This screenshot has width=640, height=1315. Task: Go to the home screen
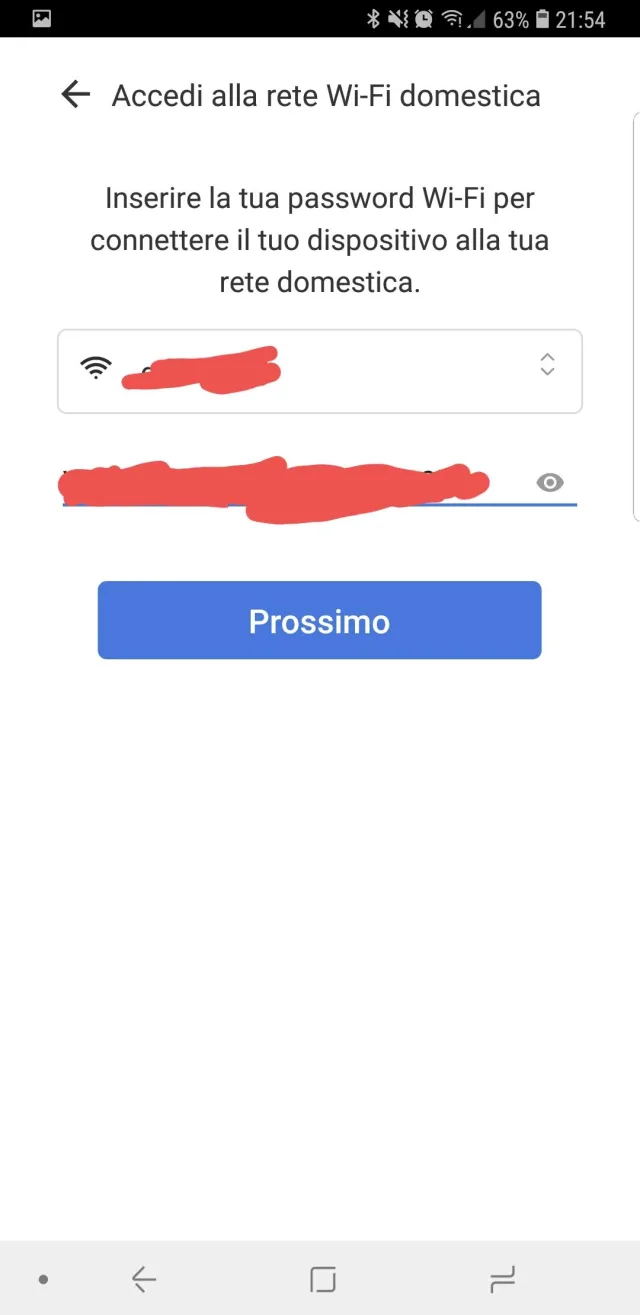point(322,1278)
